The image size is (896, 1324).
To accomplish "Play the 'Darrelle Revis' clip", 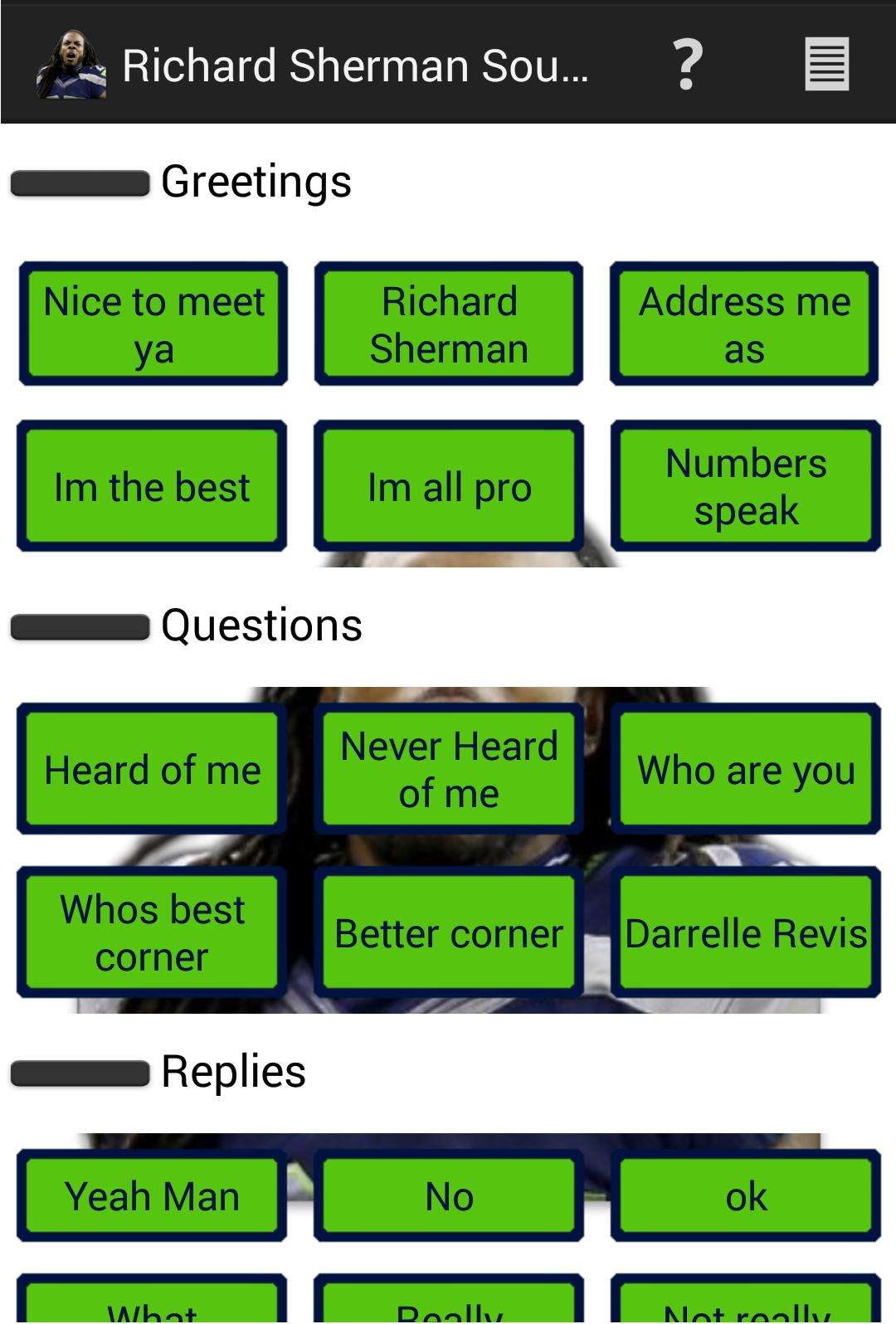I will tap(746, 932).
